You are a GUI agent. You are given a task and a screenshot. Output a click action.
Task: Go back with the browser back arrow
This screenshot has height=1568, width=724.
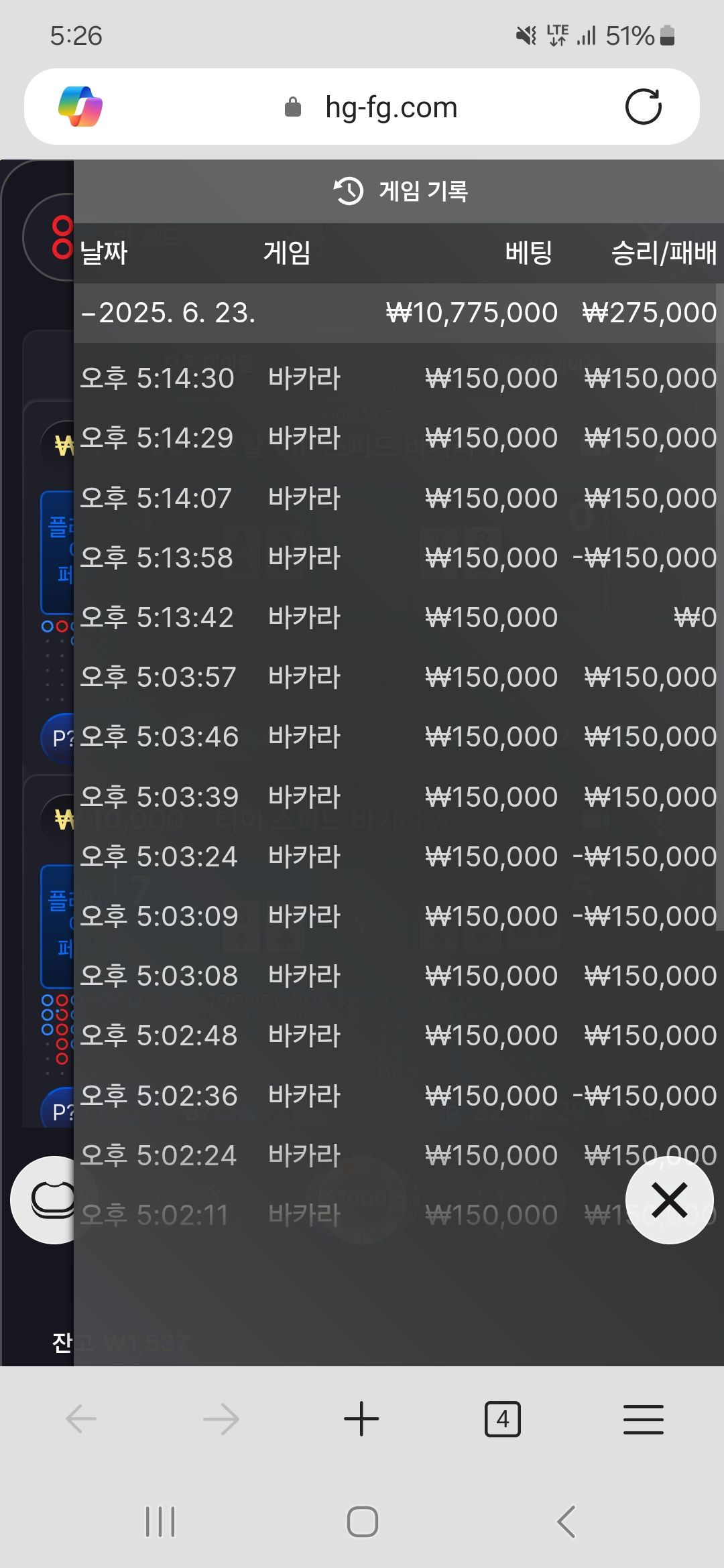click(x=81, y=1419)
